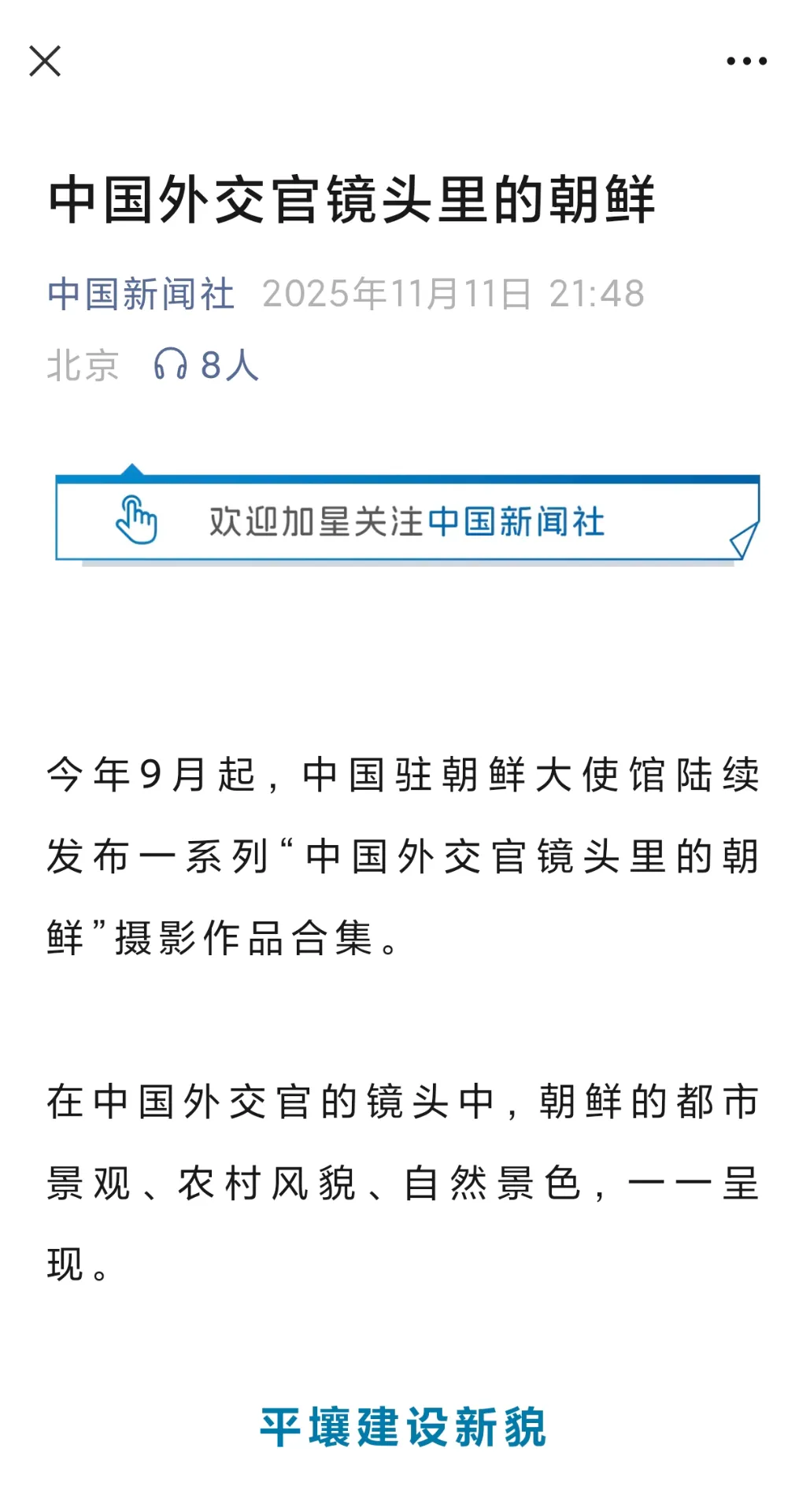
Task: Tap the 8人 listener count
Action: (228, 363)
